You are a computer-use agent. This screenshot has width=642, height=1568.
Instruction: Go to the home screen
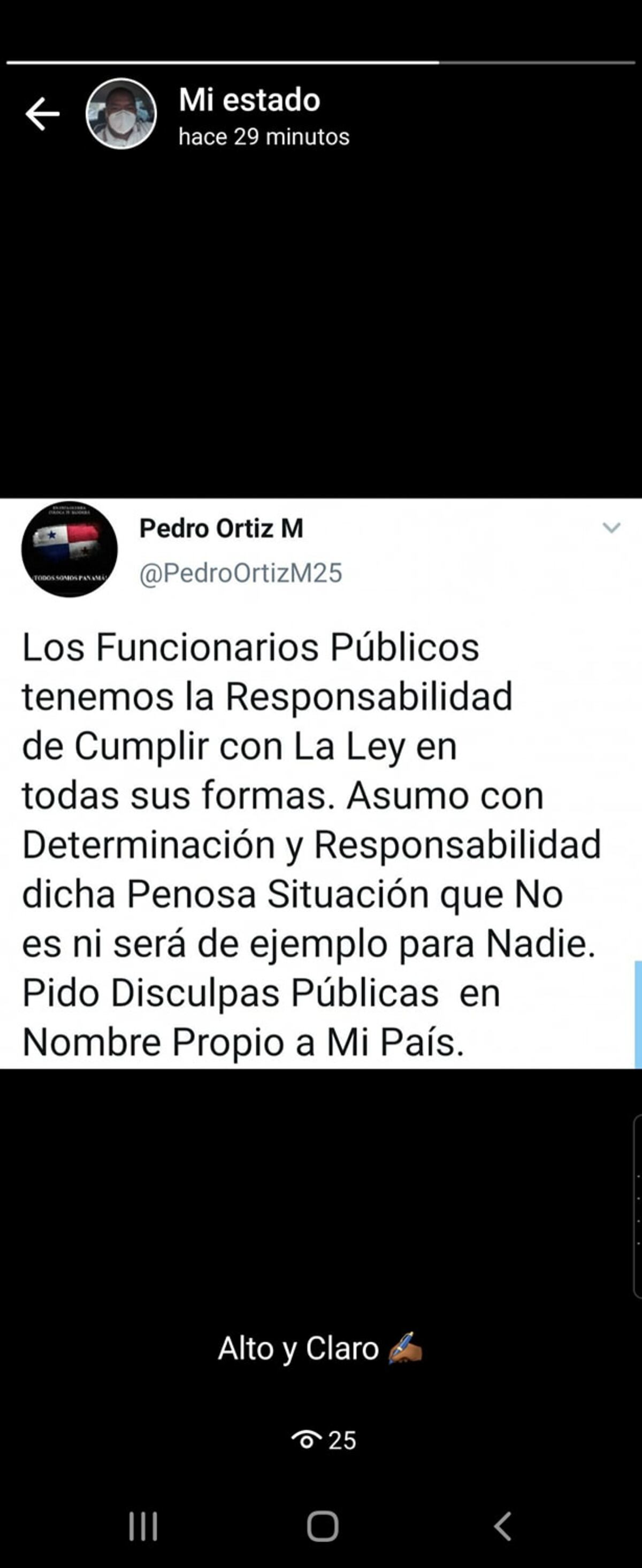pyautogui.click(x=323, y=1527)
